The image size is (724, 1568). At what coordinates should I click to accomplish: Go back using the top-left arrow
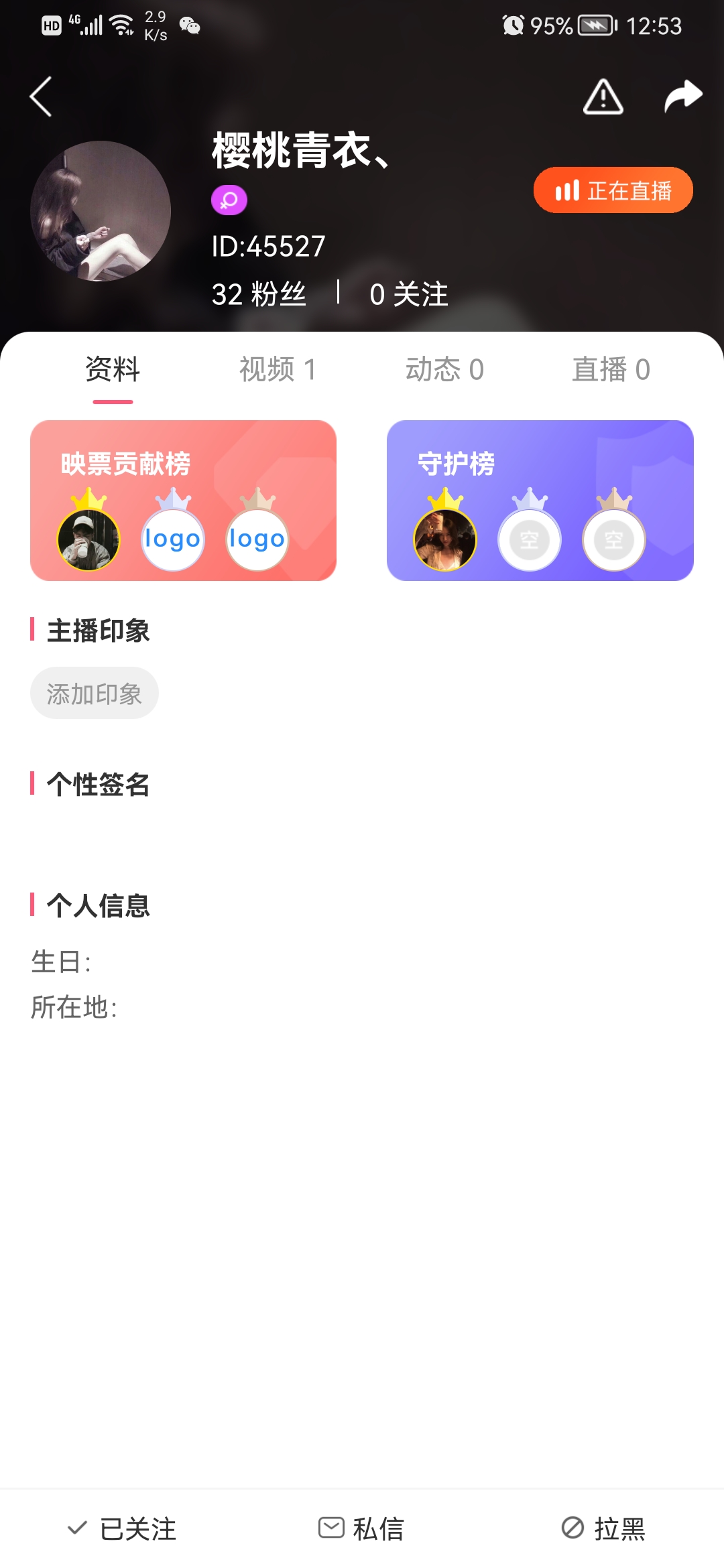(42, 97)
